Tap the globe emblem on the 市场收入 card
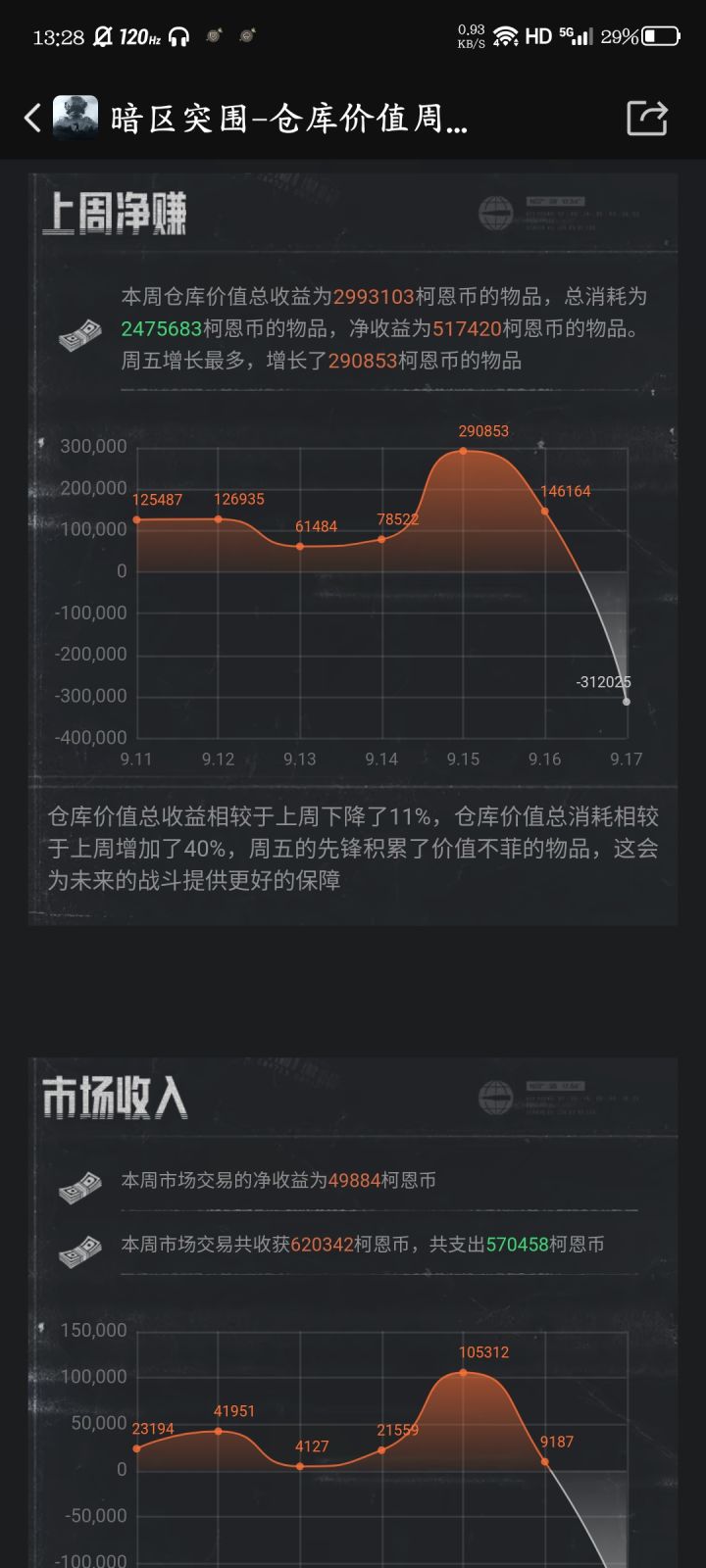Image resolution: width=706 pixels, height=1568 pixels. [495, 1098]
